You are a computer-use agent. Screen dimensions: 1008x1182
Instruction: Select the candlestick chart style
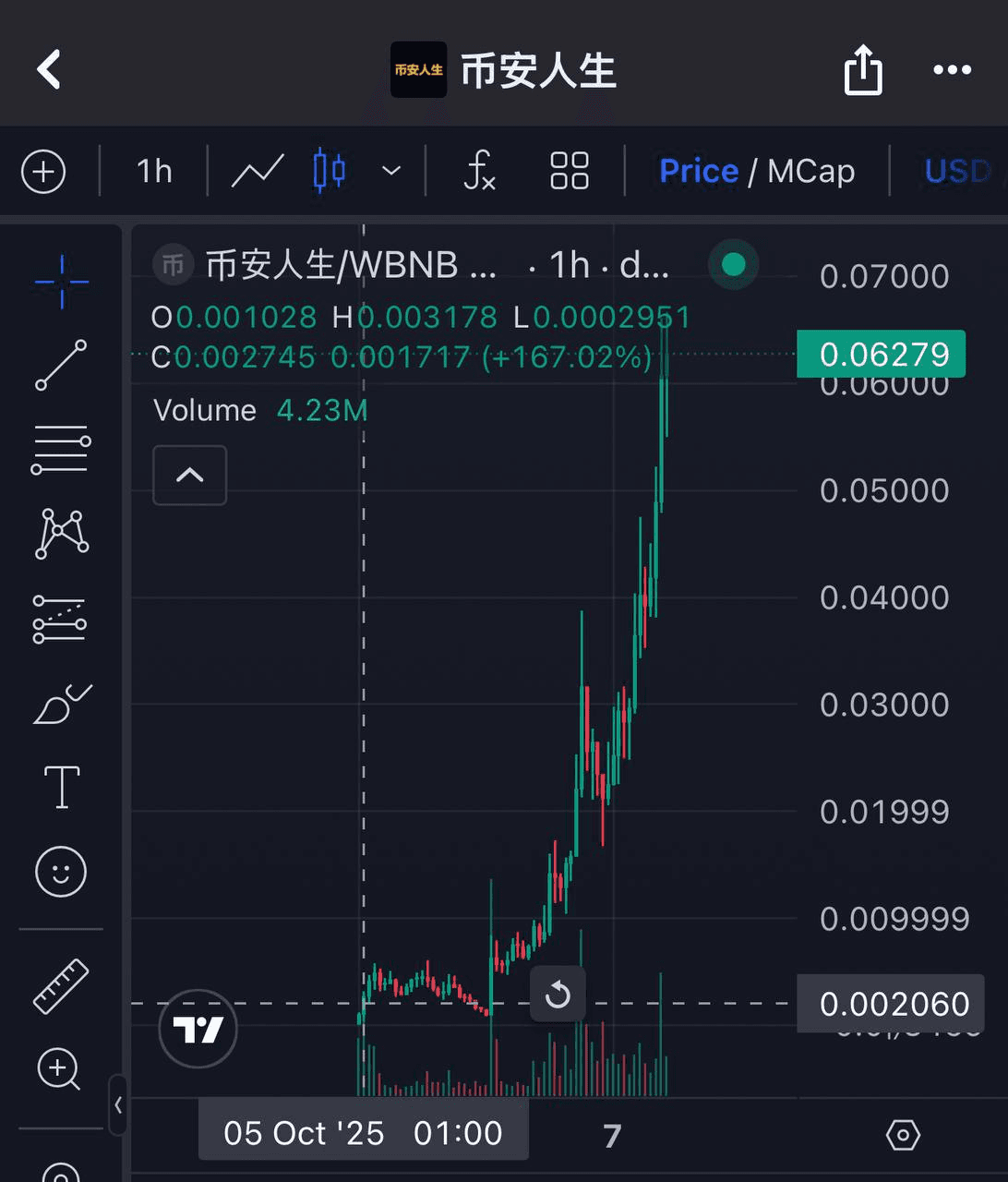click(329, 172)
